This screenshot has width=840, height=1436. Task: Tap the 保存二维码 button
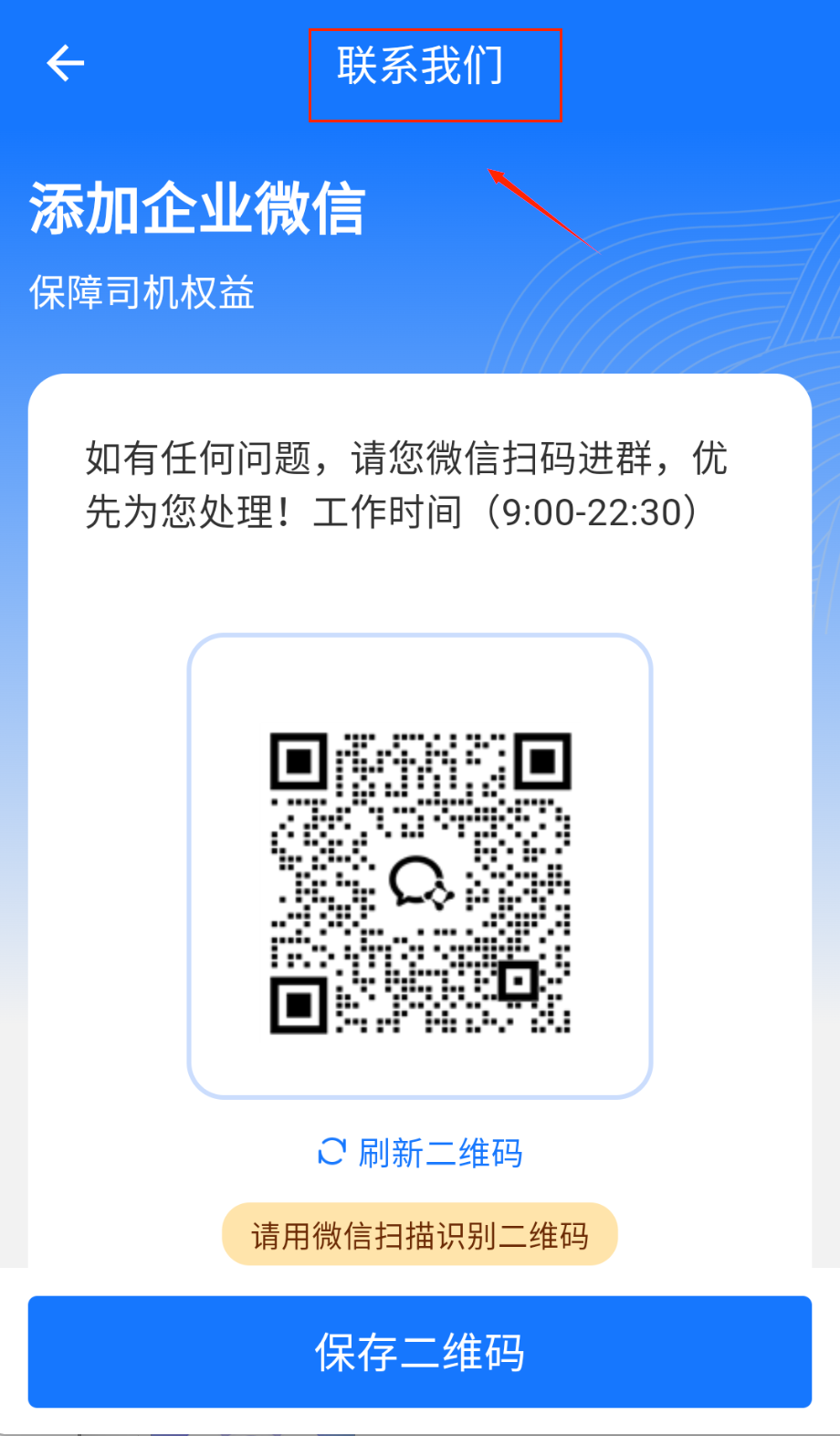pyautogui.click(x=420, y=1352)
